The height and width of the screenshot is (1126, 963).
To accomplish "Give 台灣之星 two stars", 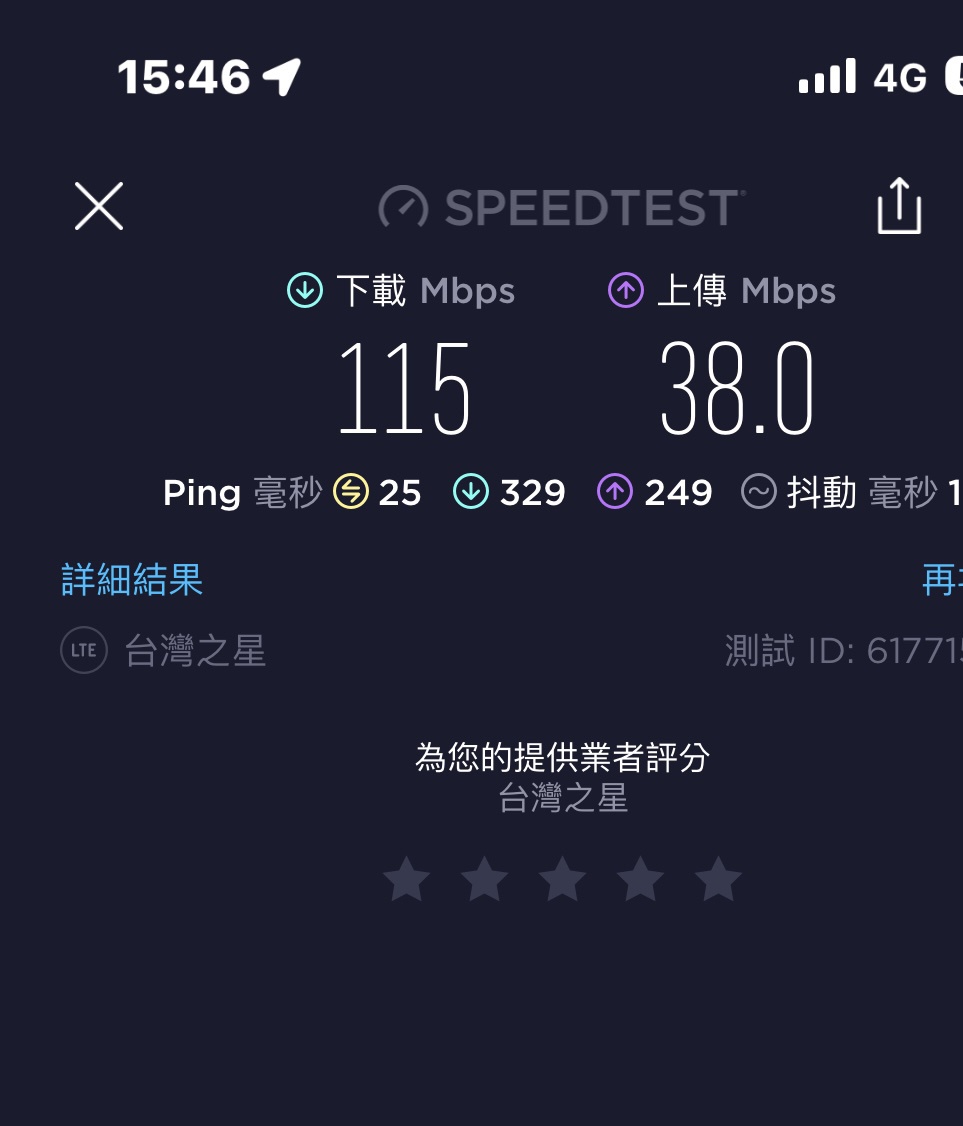I will pos(485,880).
